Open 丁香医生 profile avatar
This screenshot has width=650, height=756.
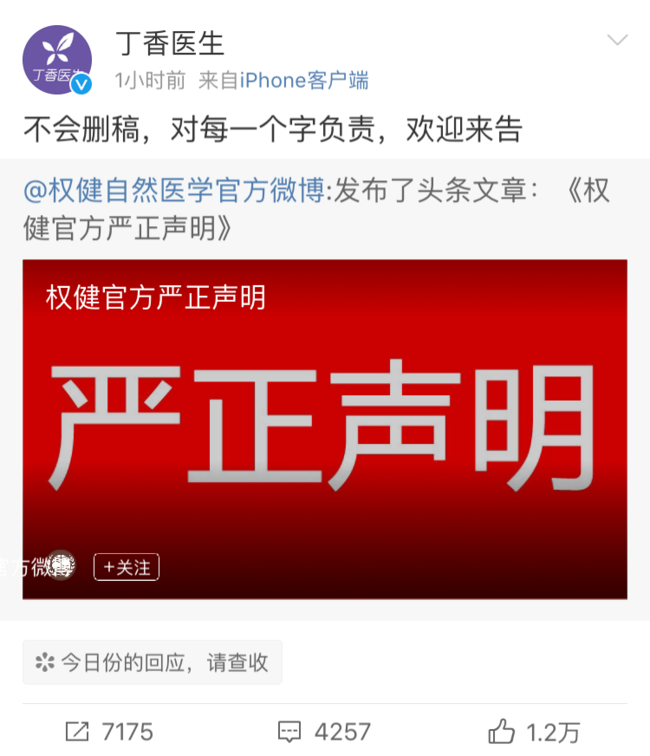57,60
